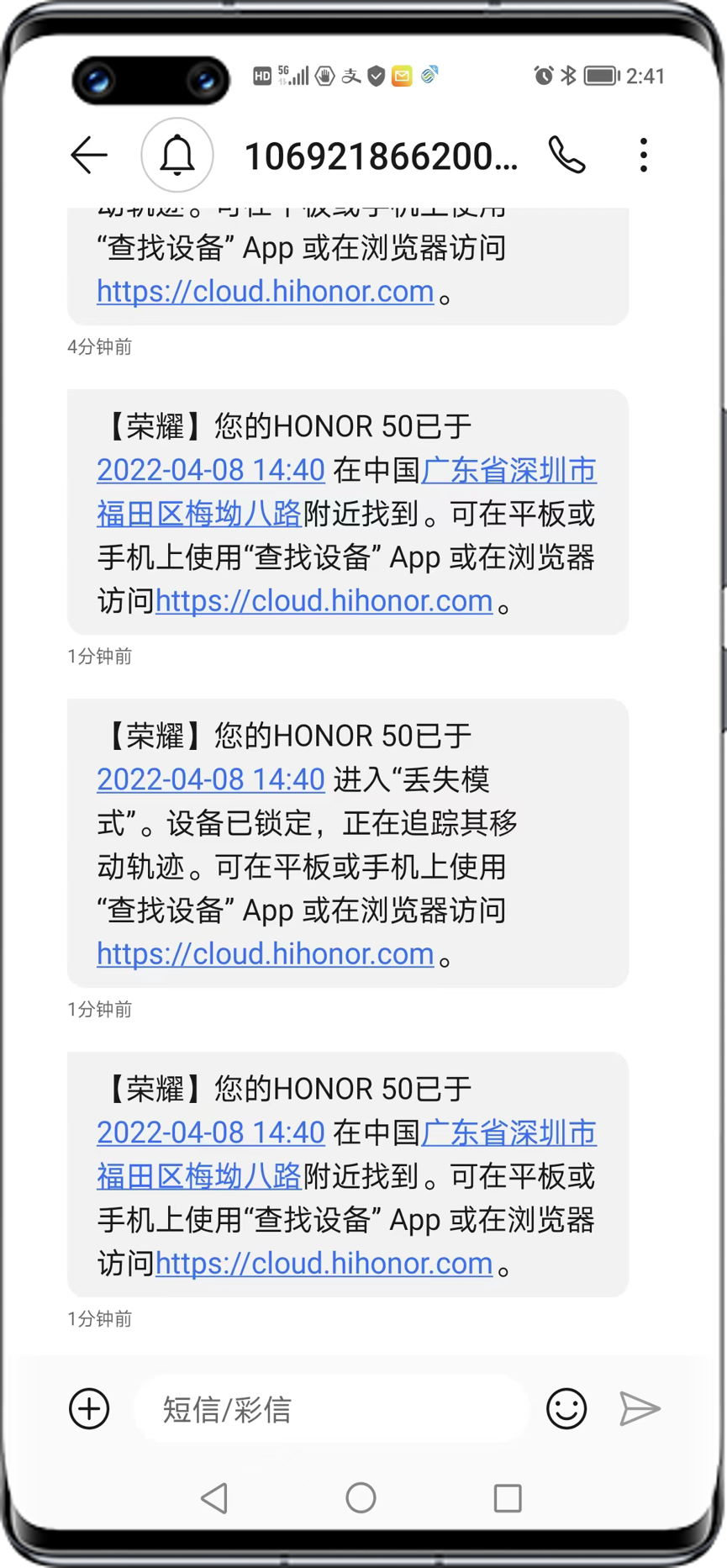This screenshot has width=727, height=1568.
Task: Tap the email notification icon in status bar
Action: click(402, 76)
